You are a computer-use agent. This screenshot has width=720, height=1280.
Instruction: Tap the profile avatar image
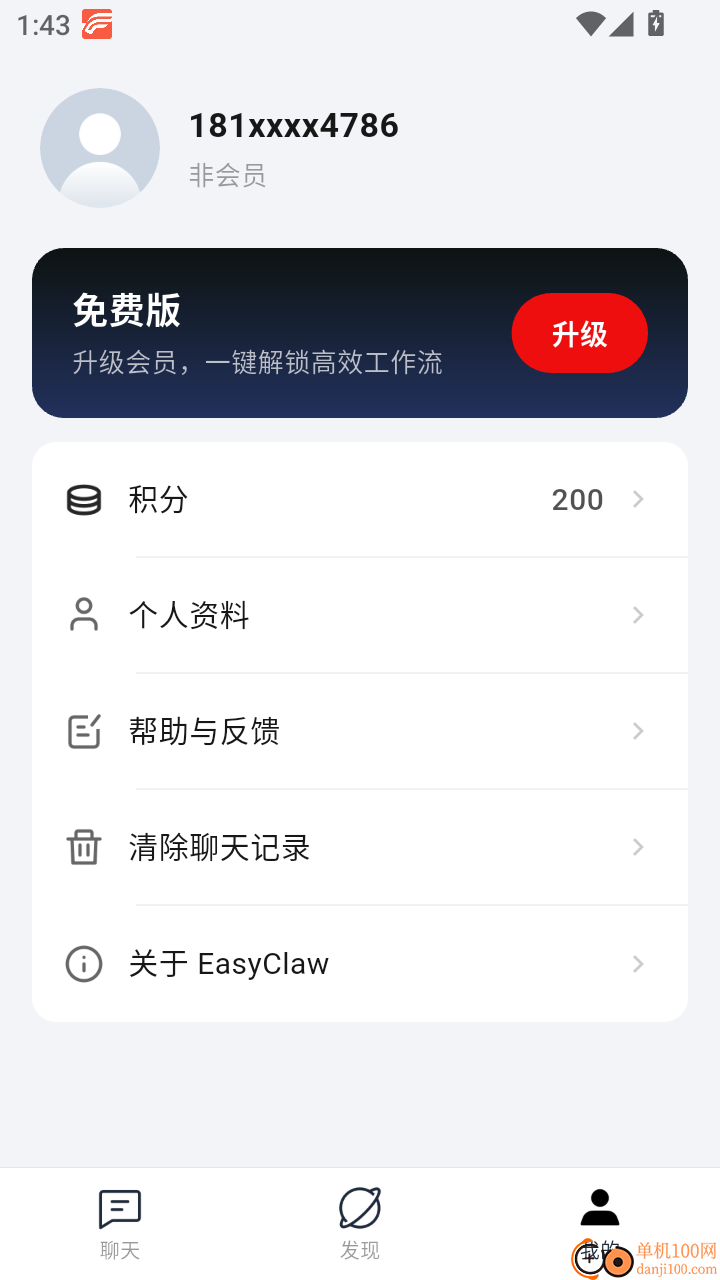point(100,147)
